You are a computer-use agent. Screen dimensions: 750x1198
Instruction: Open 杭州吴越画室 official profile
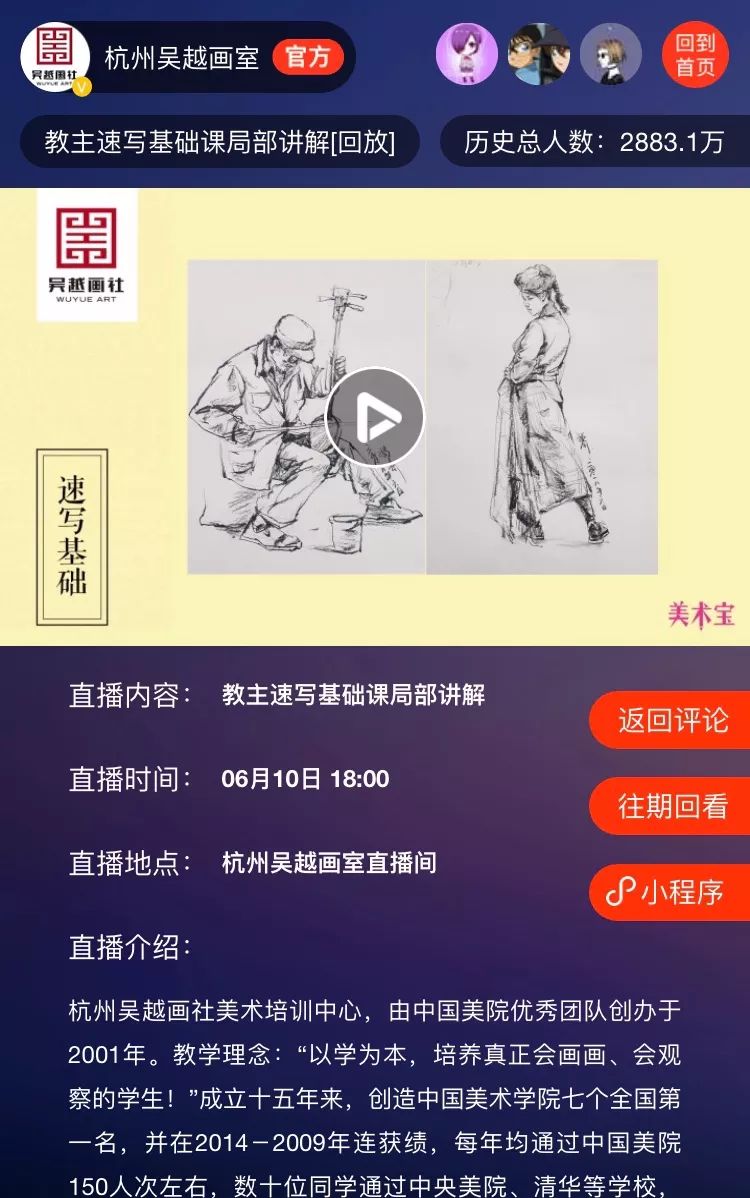[x=180, y=56]
